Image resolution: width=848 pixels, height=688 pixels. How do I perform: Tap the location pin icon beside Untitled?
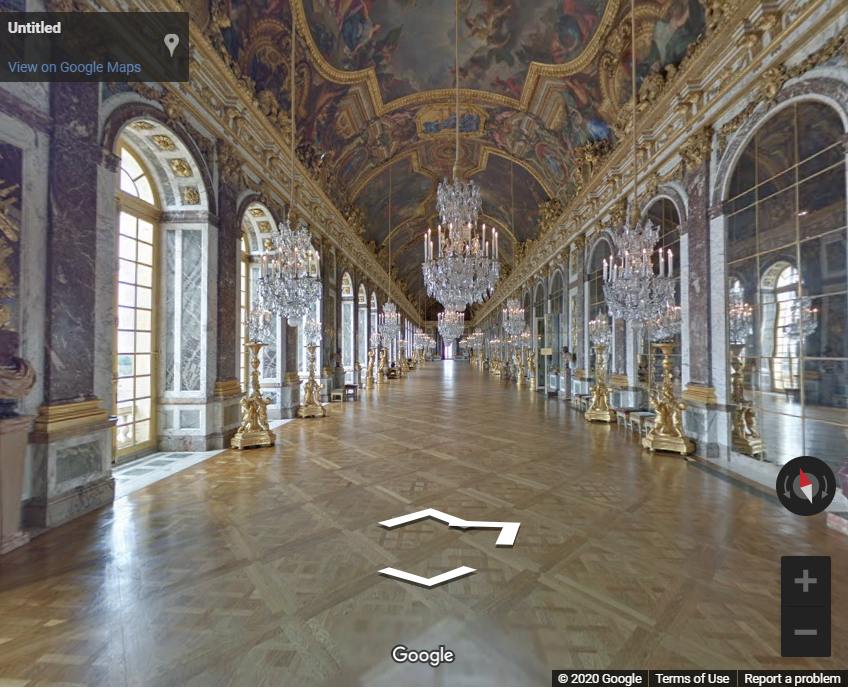(171, 44)
